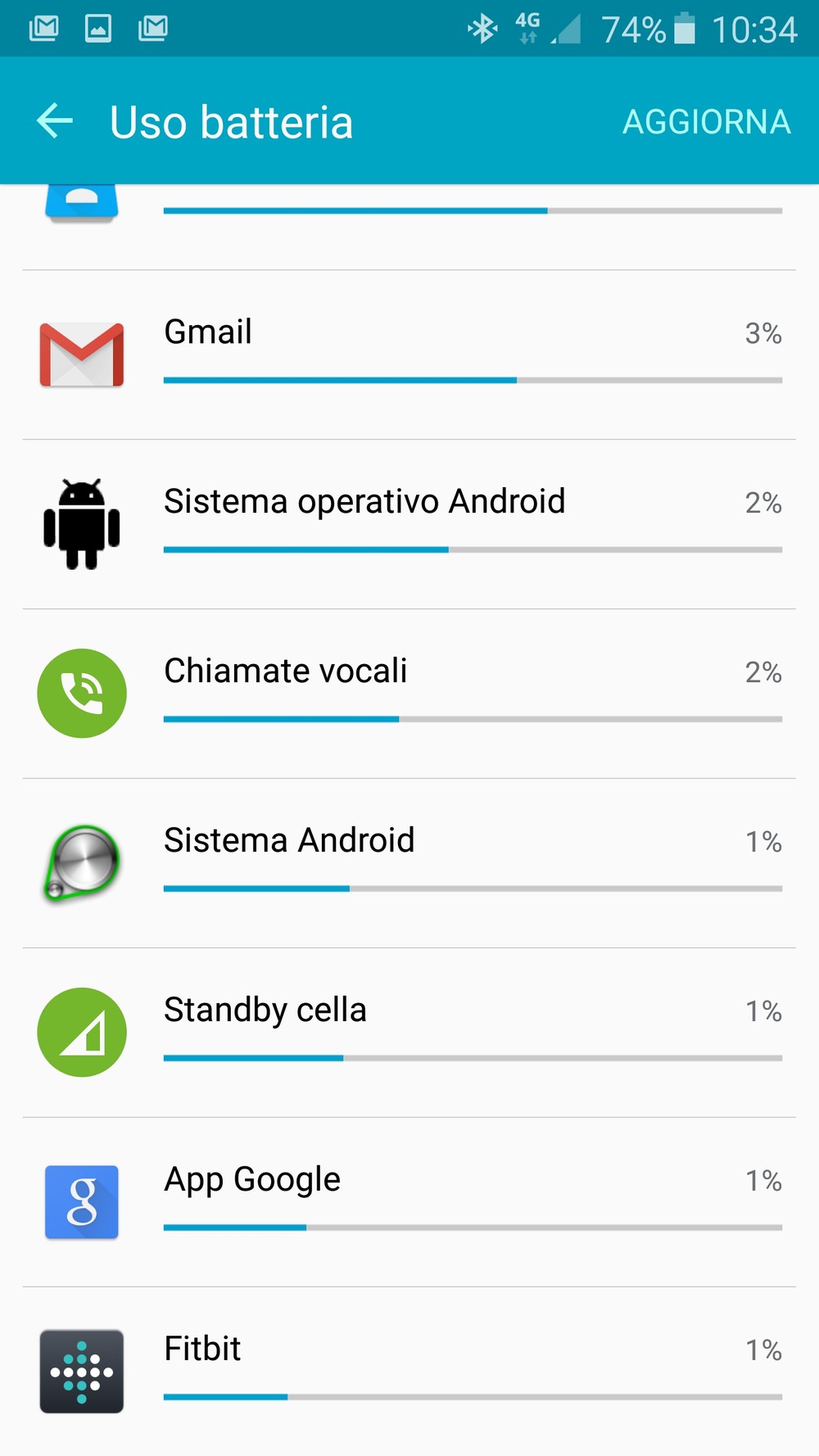Open Gmail battery usage details
This screenshot has width=819, height=1456.
(x=409, y=355)
